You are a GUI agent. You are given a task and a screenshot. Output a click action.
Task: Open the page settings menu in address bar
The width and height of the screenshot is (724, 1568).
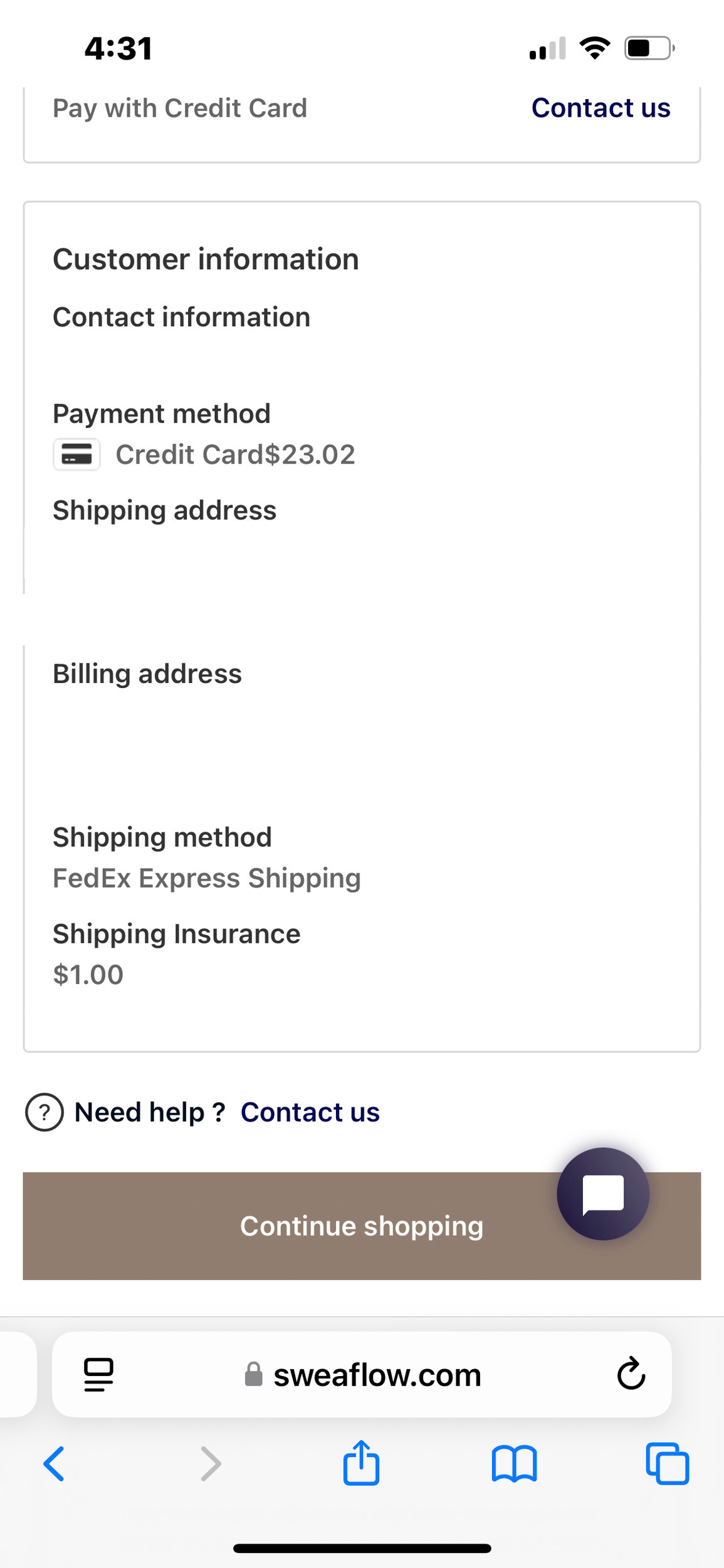coord(98,1375)
